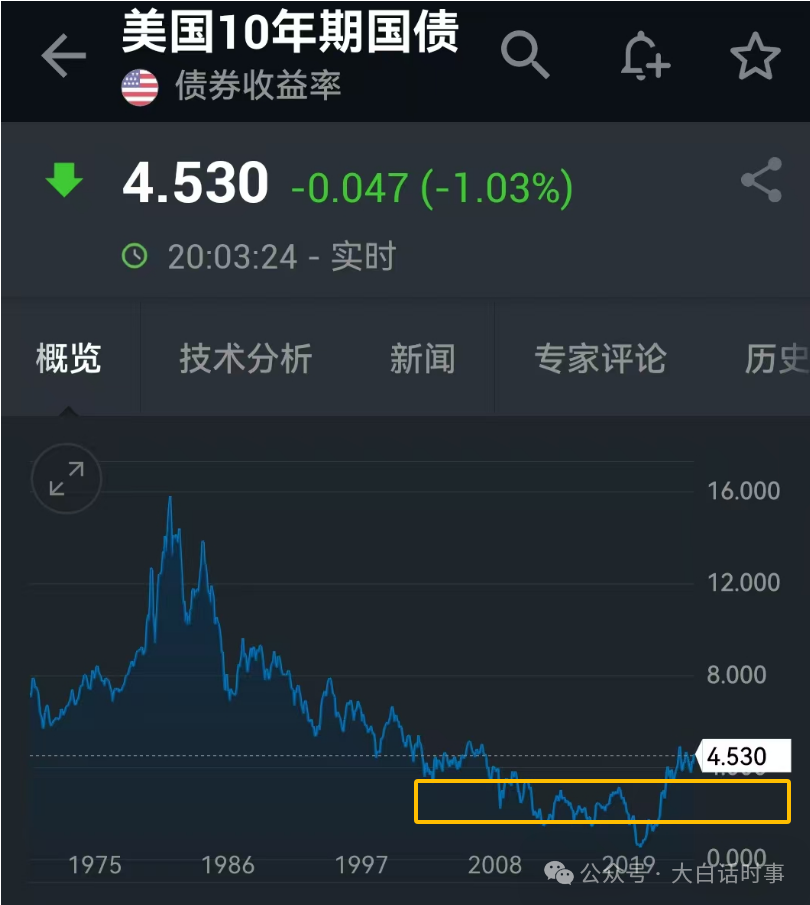This screenshot has width=810, height=905.
Task: Expand the chart to fullscreen
Action: coord(66,481)
